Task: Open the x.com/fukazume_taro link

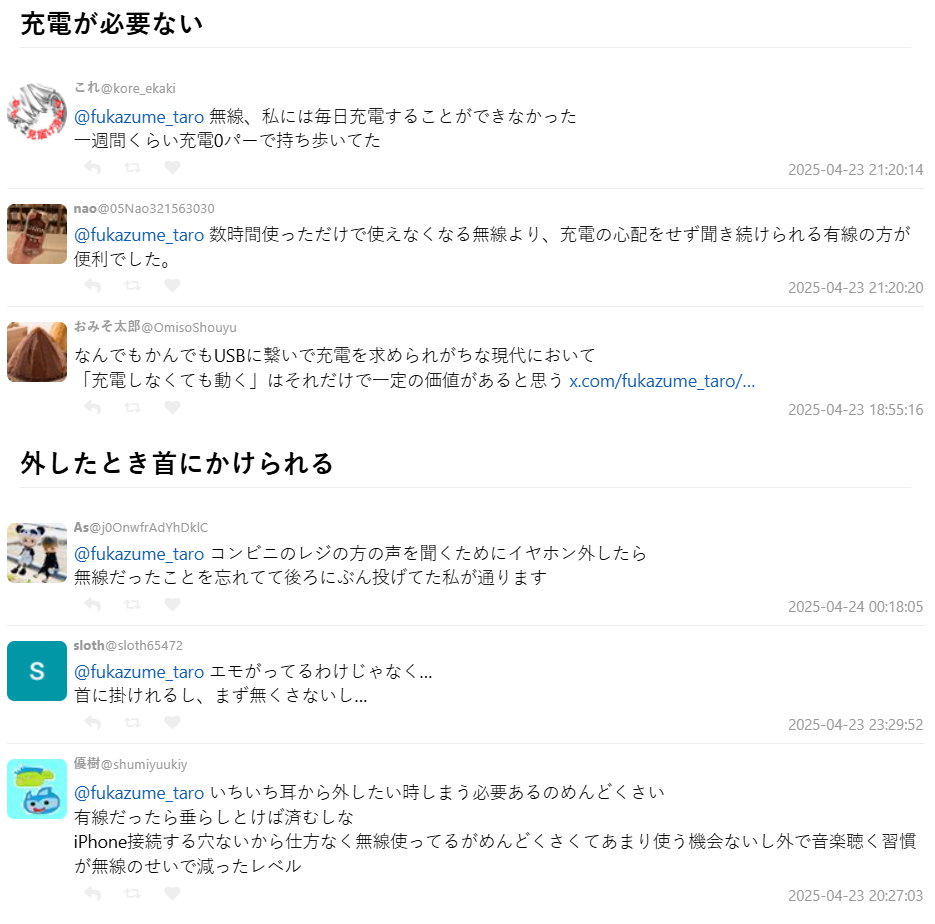Action: [x=661, y=381]
